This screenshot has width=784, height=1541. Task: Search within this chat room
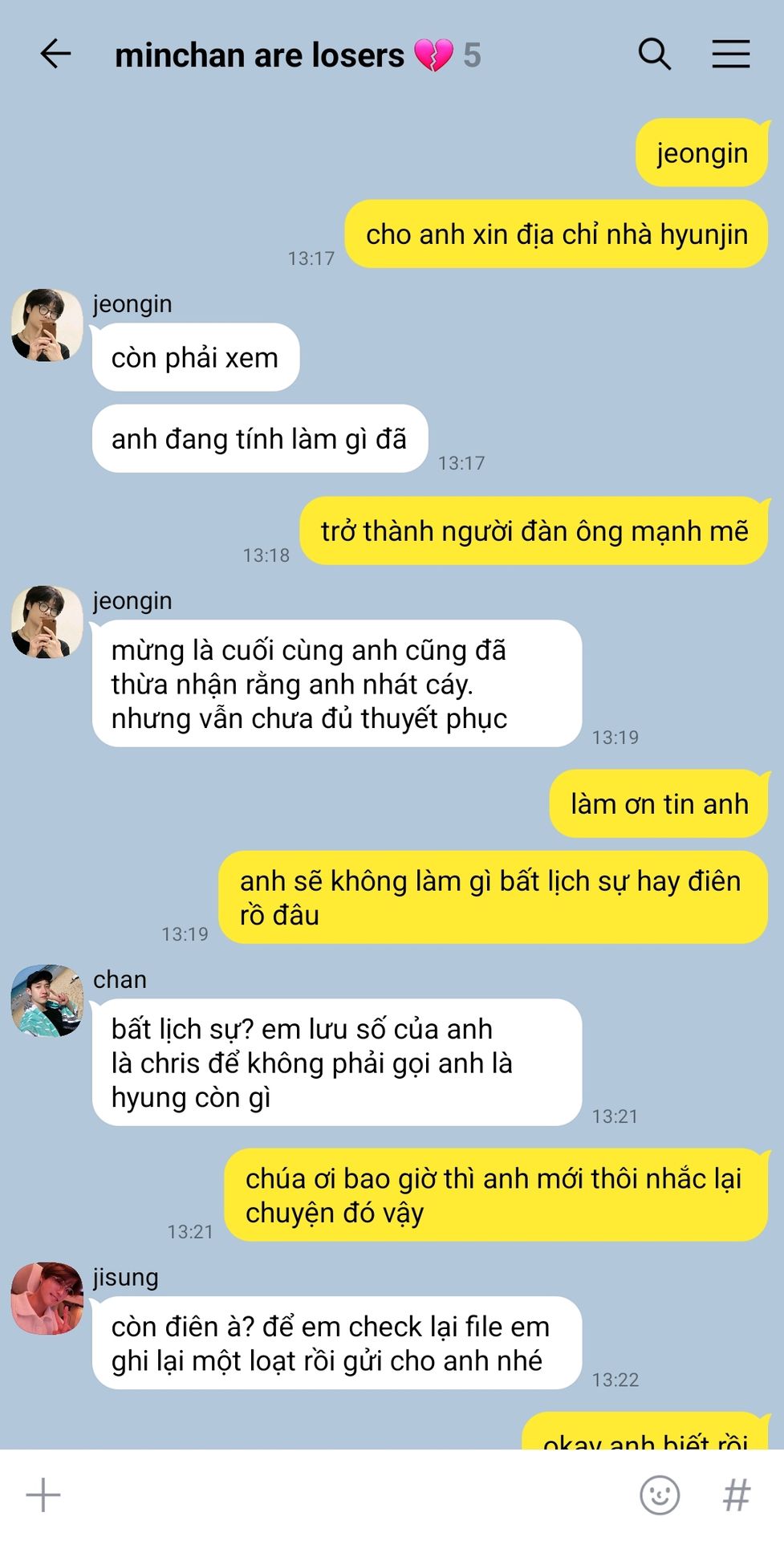pyautogui.click(x=654, y=55)
